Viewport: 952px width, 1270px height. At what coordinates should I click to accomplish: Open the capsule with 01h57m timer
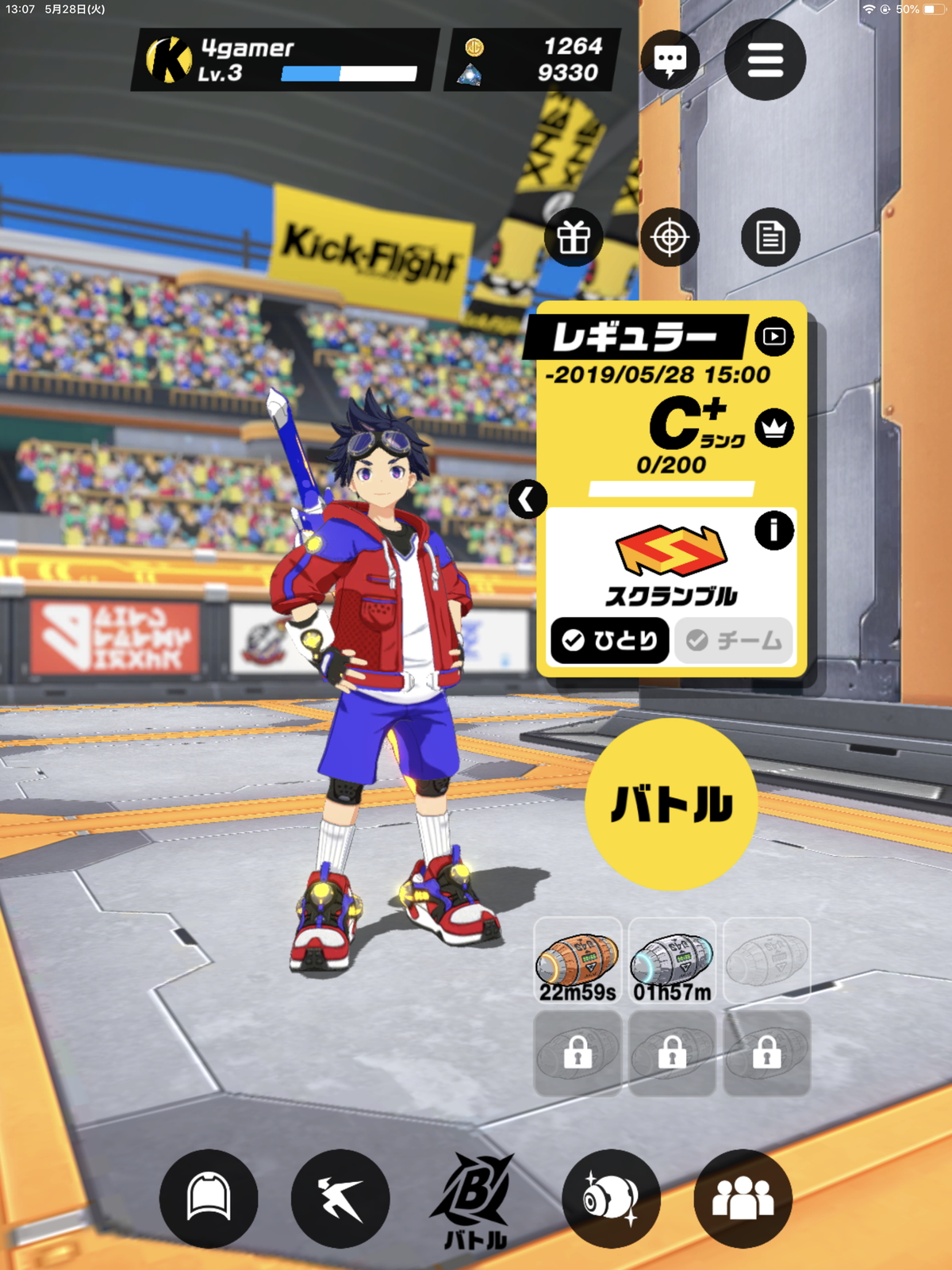[x=672, y=961]
